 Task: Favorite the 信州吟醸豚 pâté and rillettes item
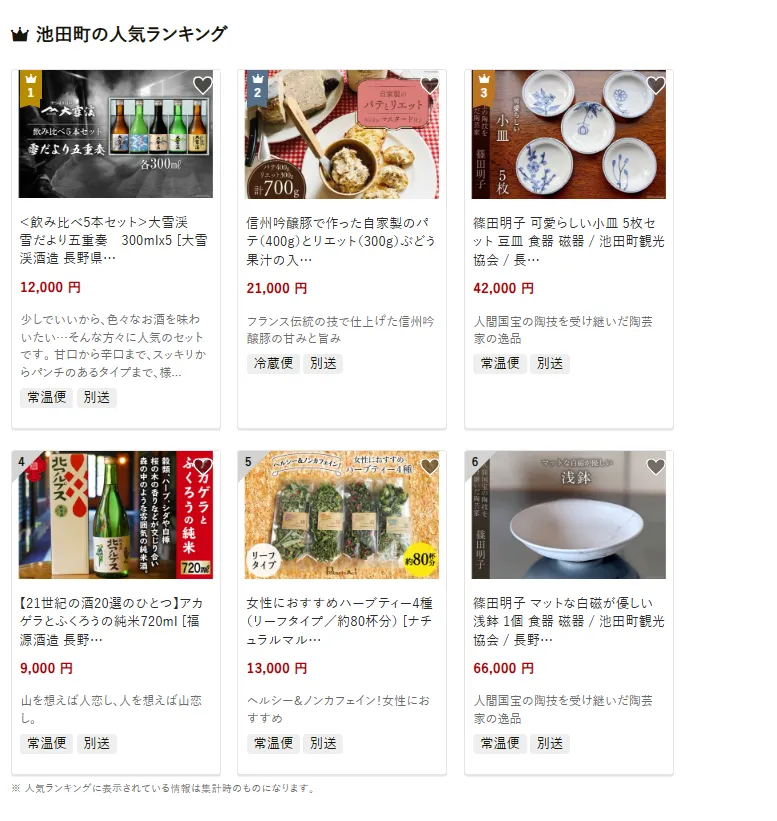click(x=430, y=86)
